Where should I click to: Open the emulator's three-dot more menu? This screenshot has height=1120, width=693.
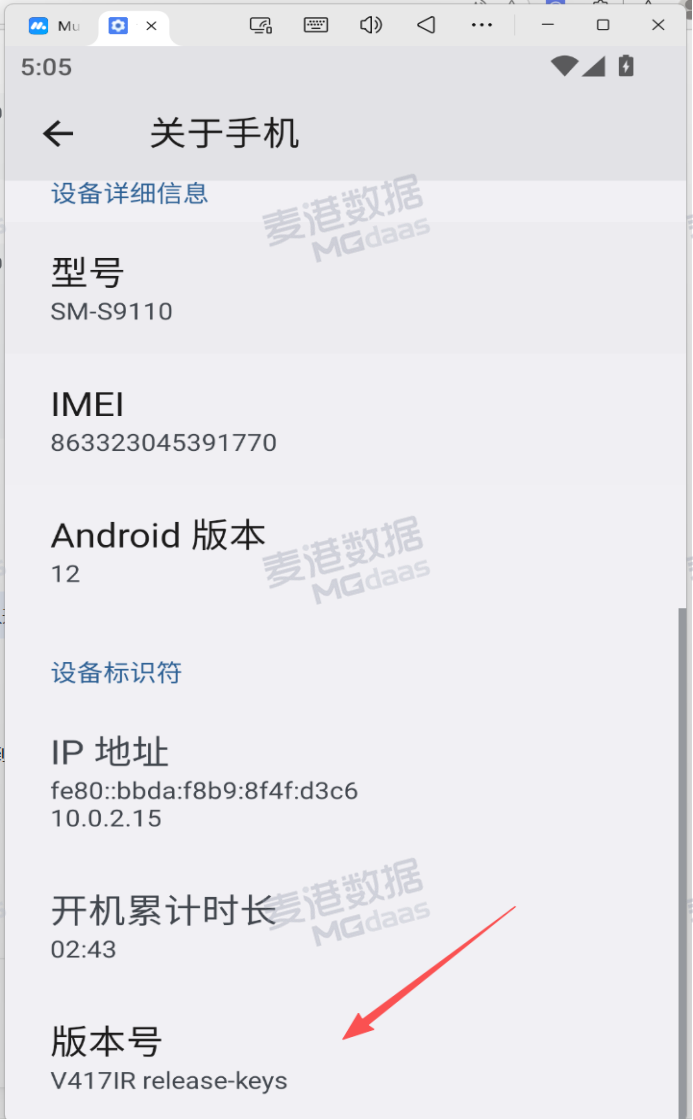point(482,25)
